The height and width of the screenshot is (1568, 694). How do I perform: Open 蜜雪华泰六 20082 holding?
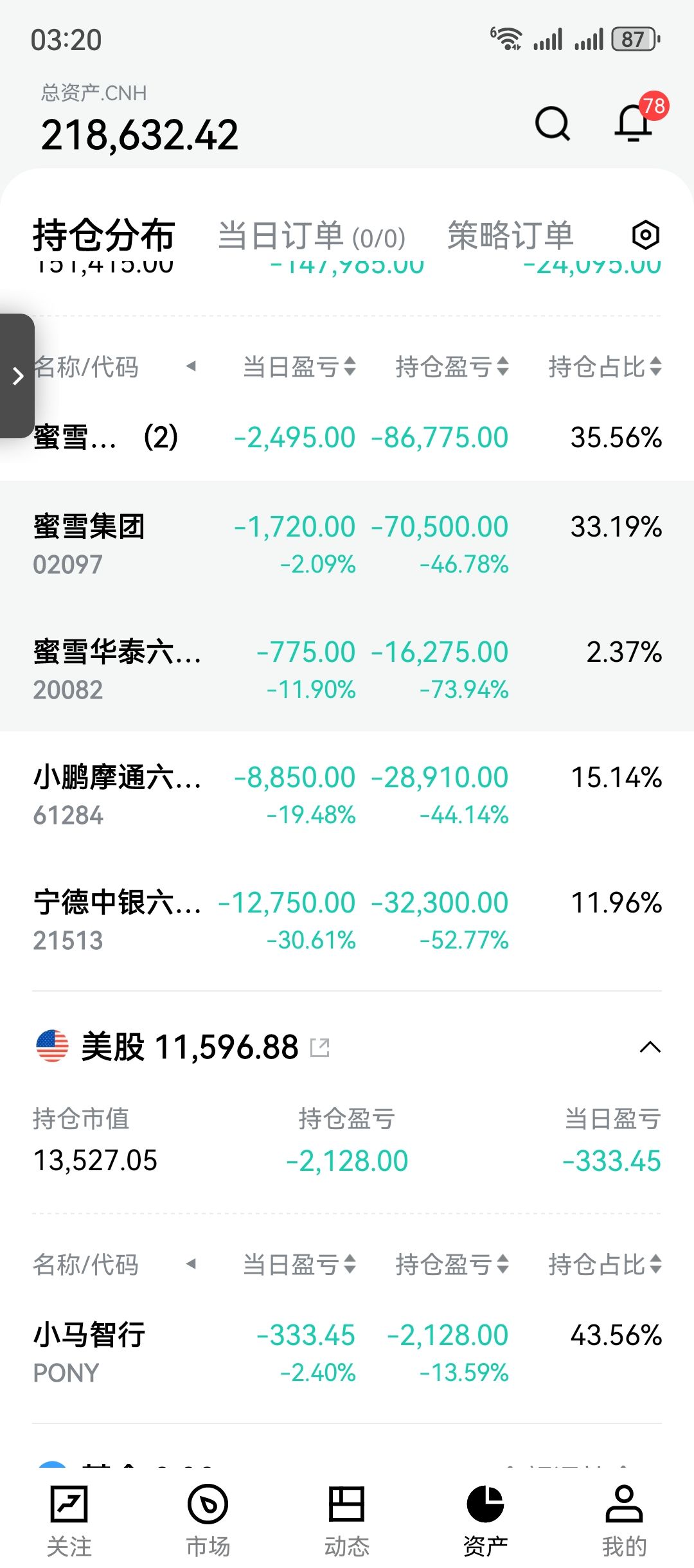[x=116, y=669]
